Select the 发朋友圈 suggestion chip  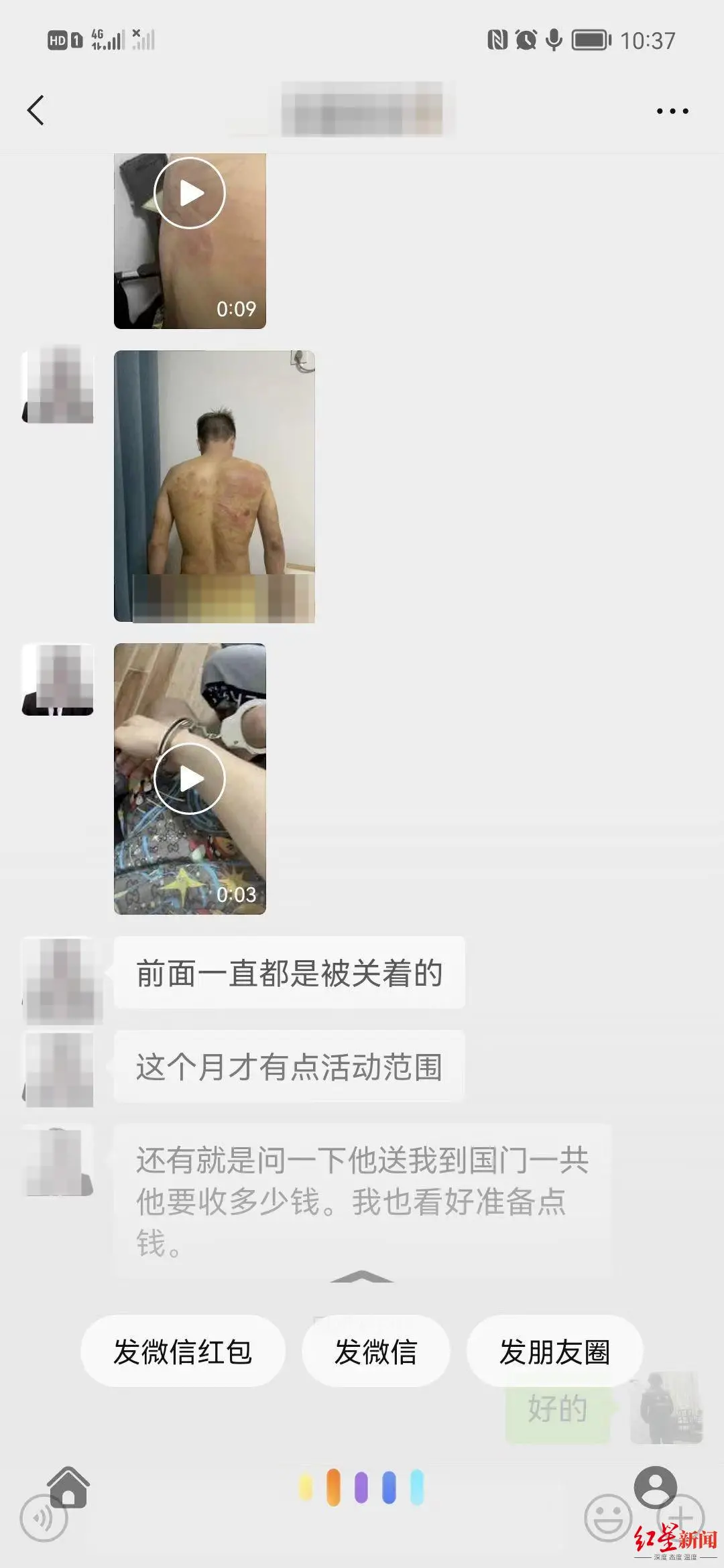click(554, 1351)
